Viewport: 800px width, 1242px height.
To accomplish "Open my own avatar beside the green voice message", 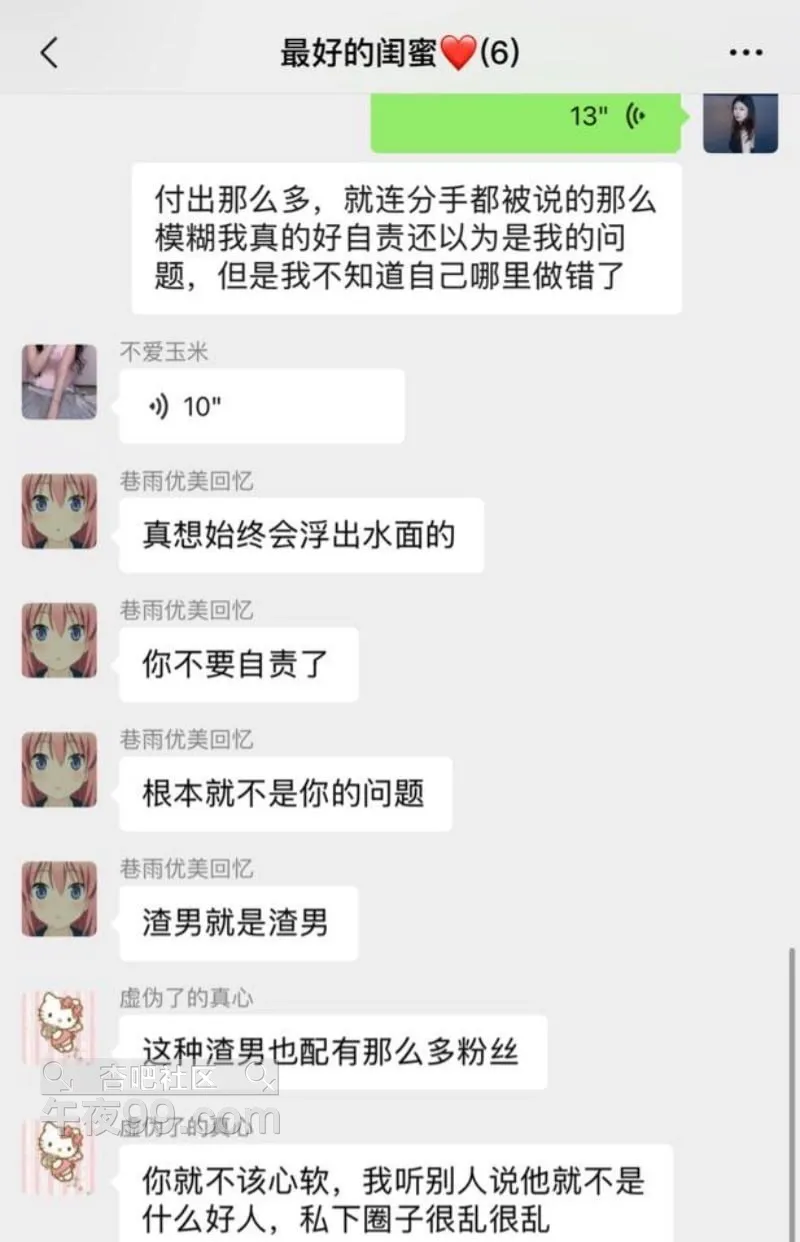I will click(740, 122).
